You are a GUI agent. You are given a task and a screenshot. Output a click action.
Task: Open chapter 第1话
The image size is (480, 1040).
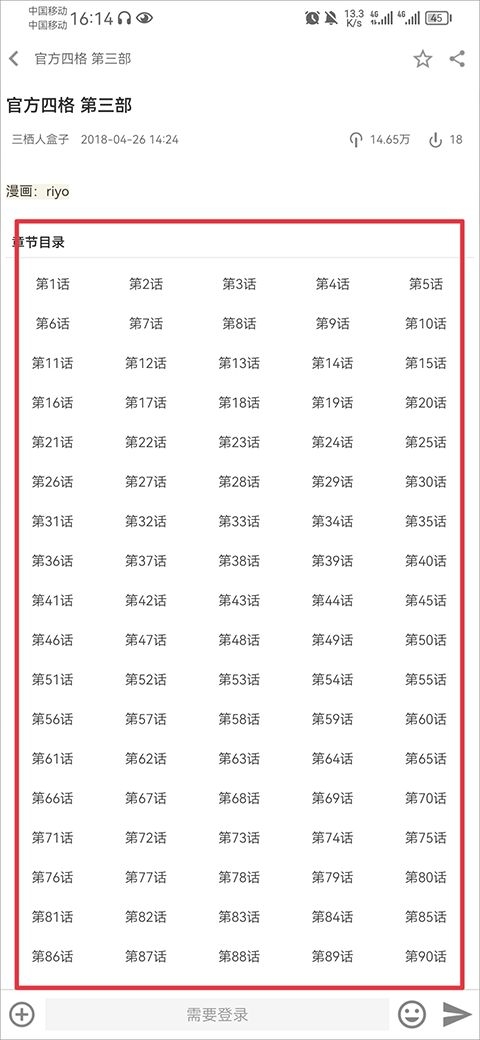tap(52, 284)
